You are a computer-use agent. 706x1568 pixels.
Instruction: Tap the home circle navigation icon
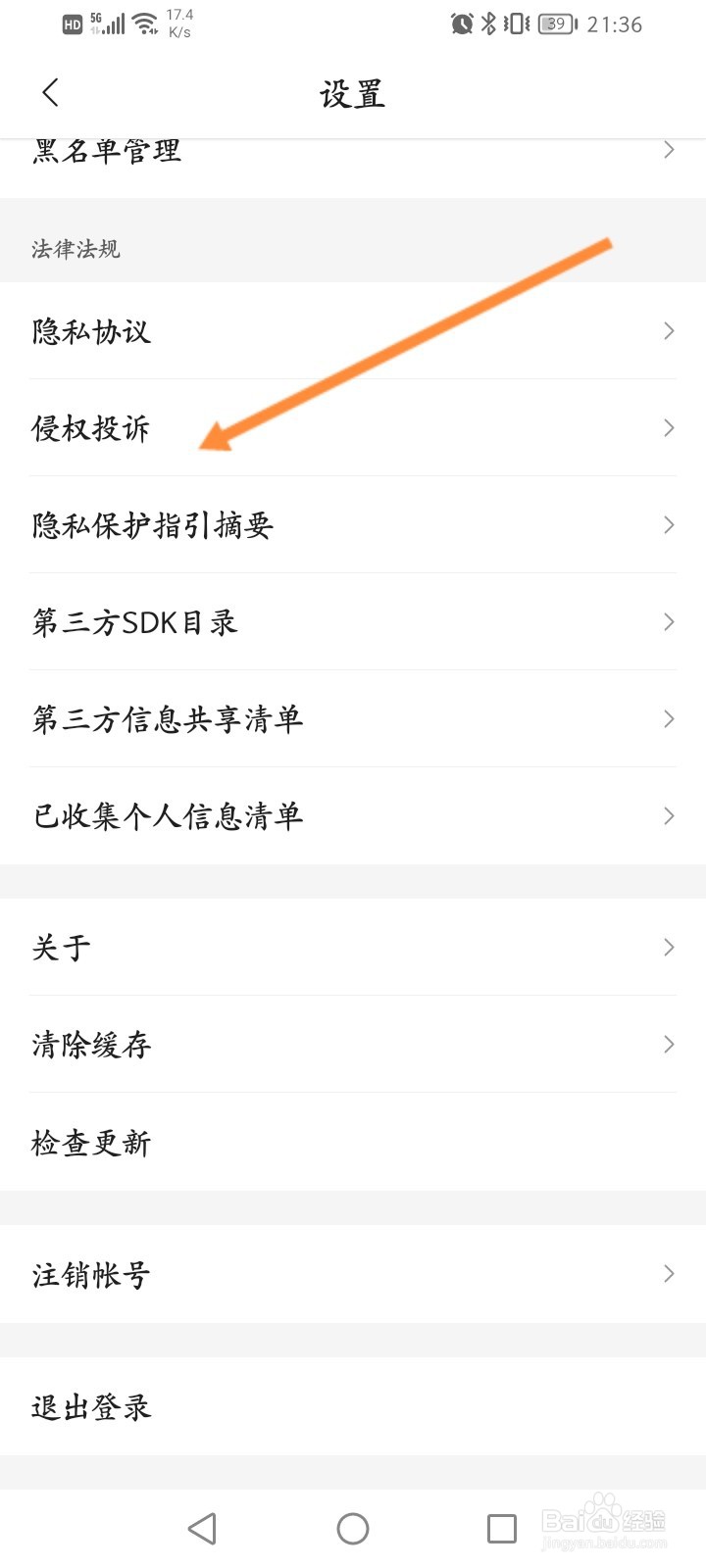pos(353,1527)
